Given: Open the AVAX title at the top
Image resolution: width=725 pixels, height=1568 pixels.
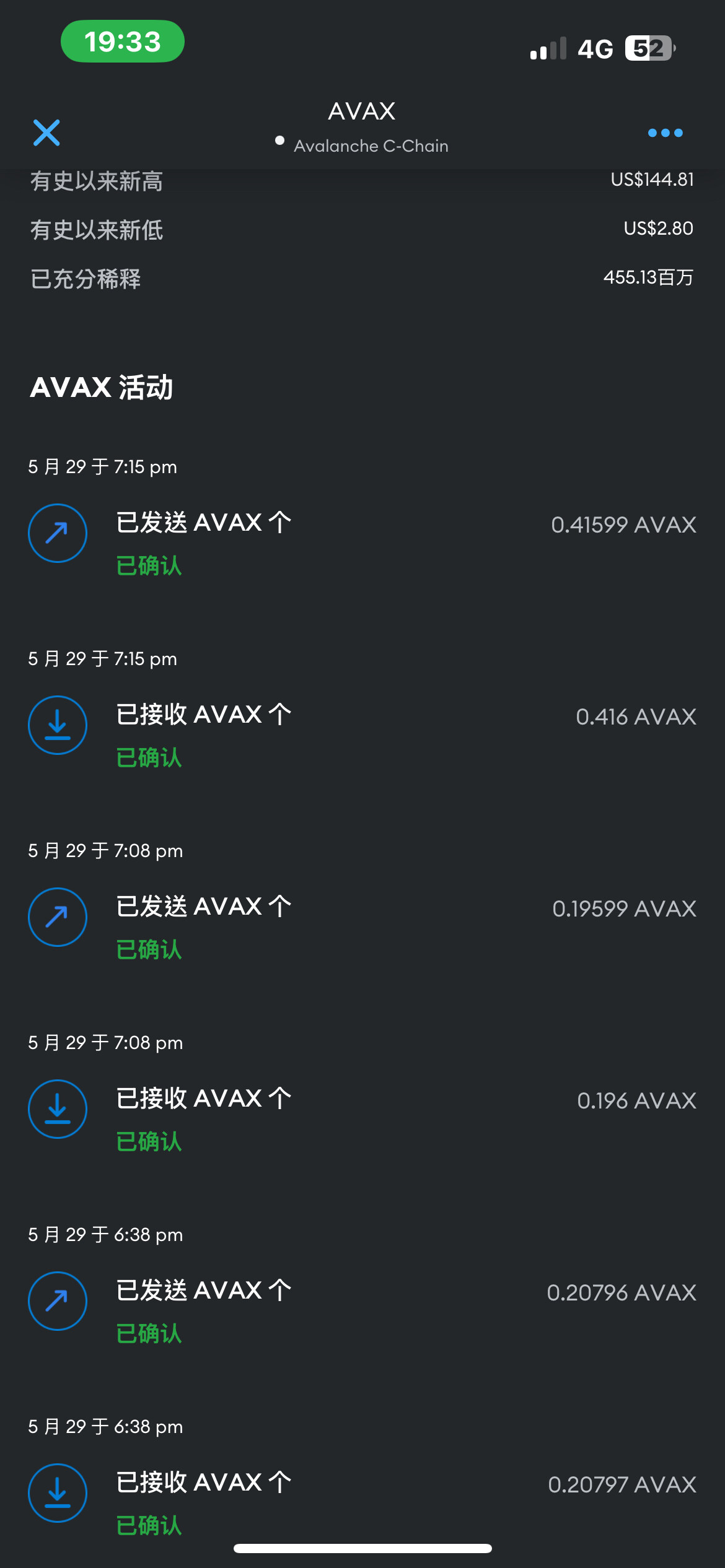Looking at the screenshot, I should tap(362, 111).
